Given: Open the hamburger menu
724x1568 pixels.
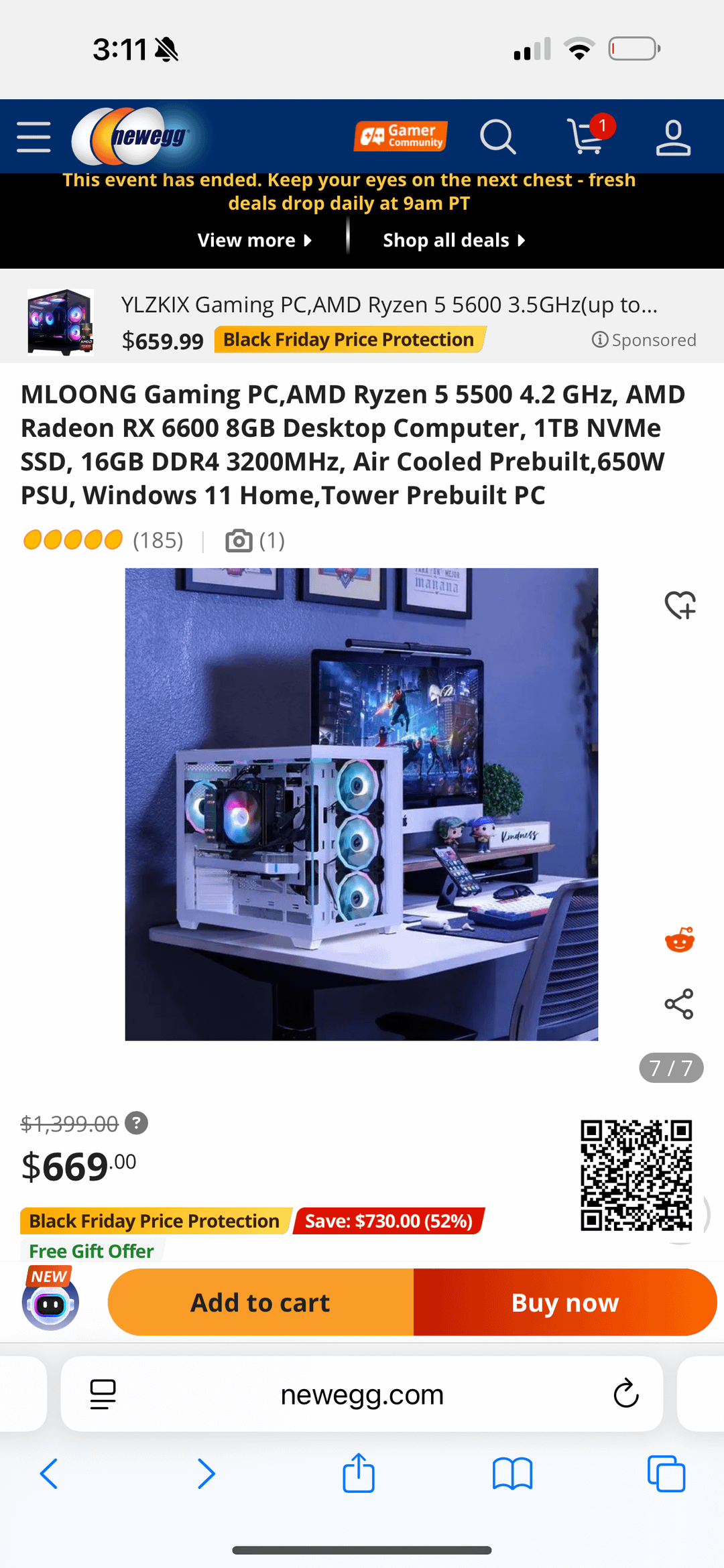Looking at the screenshot, I should pyautogui.click(x=34, y=137).
